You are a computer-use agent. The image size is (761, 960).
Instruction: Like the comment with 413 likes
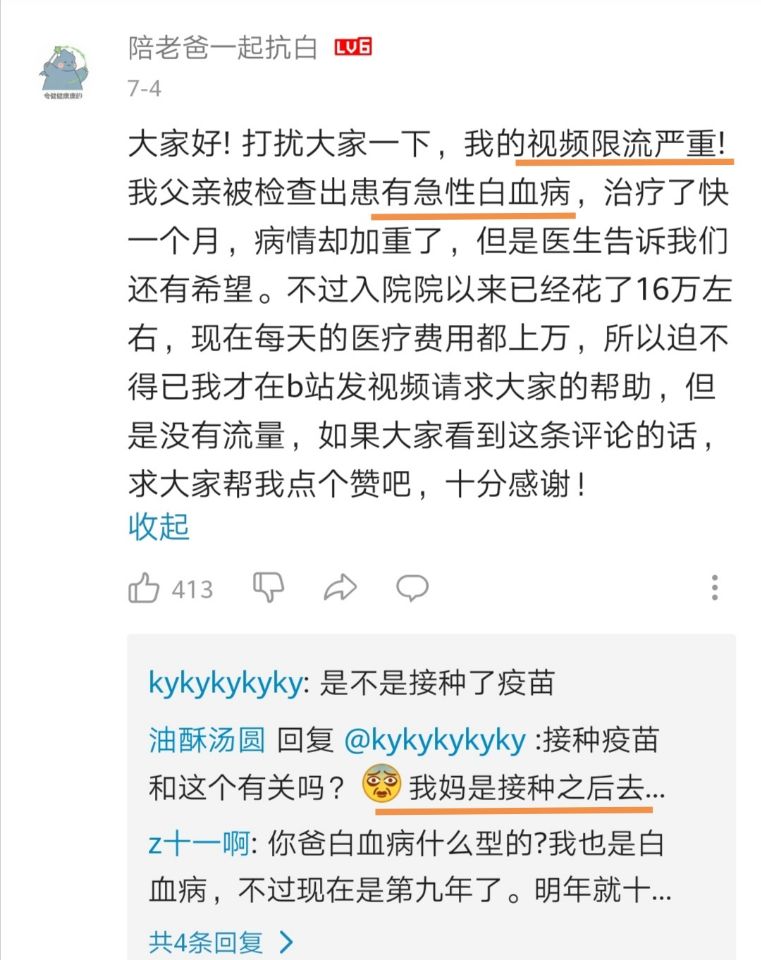coord(145,588)
